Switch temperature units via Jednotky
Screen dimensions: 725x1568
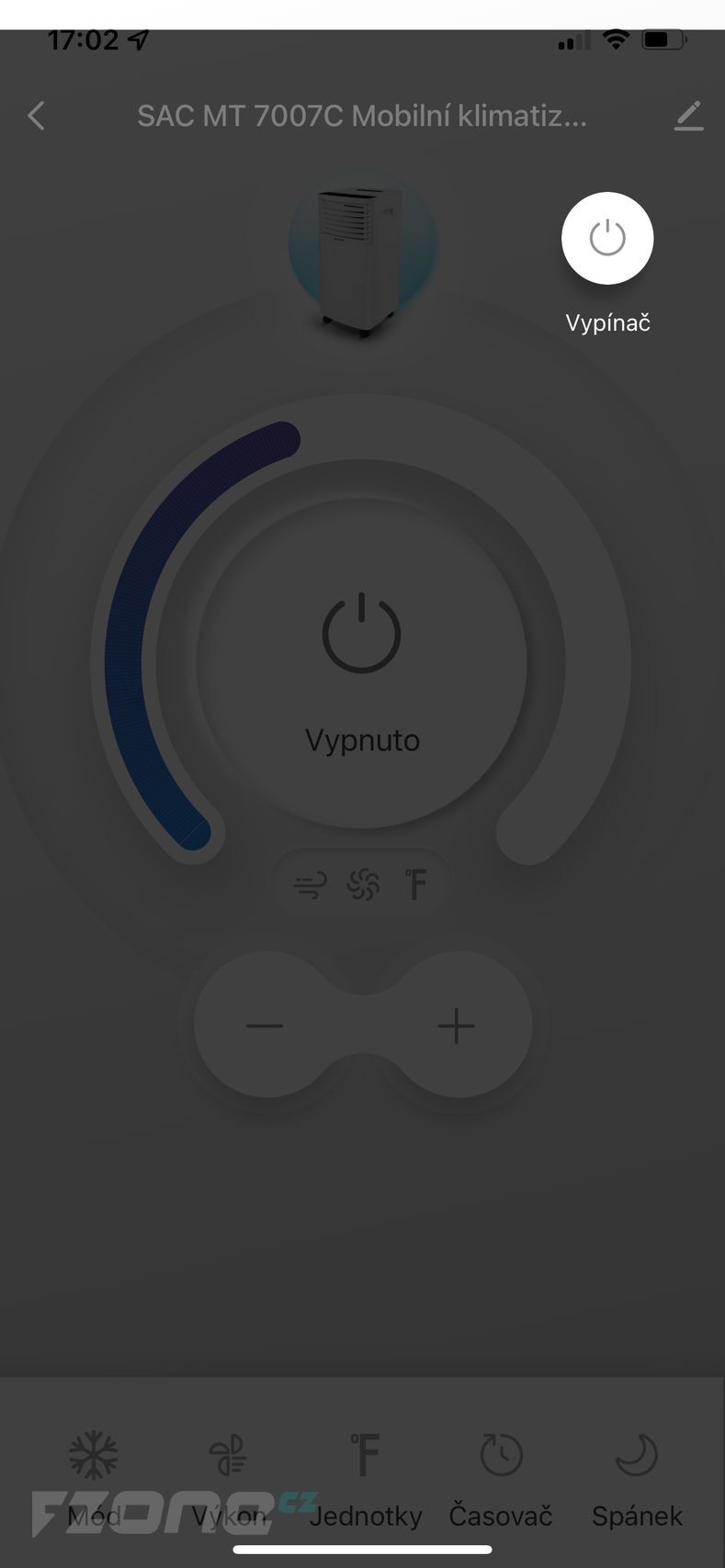pos(365,1477)
